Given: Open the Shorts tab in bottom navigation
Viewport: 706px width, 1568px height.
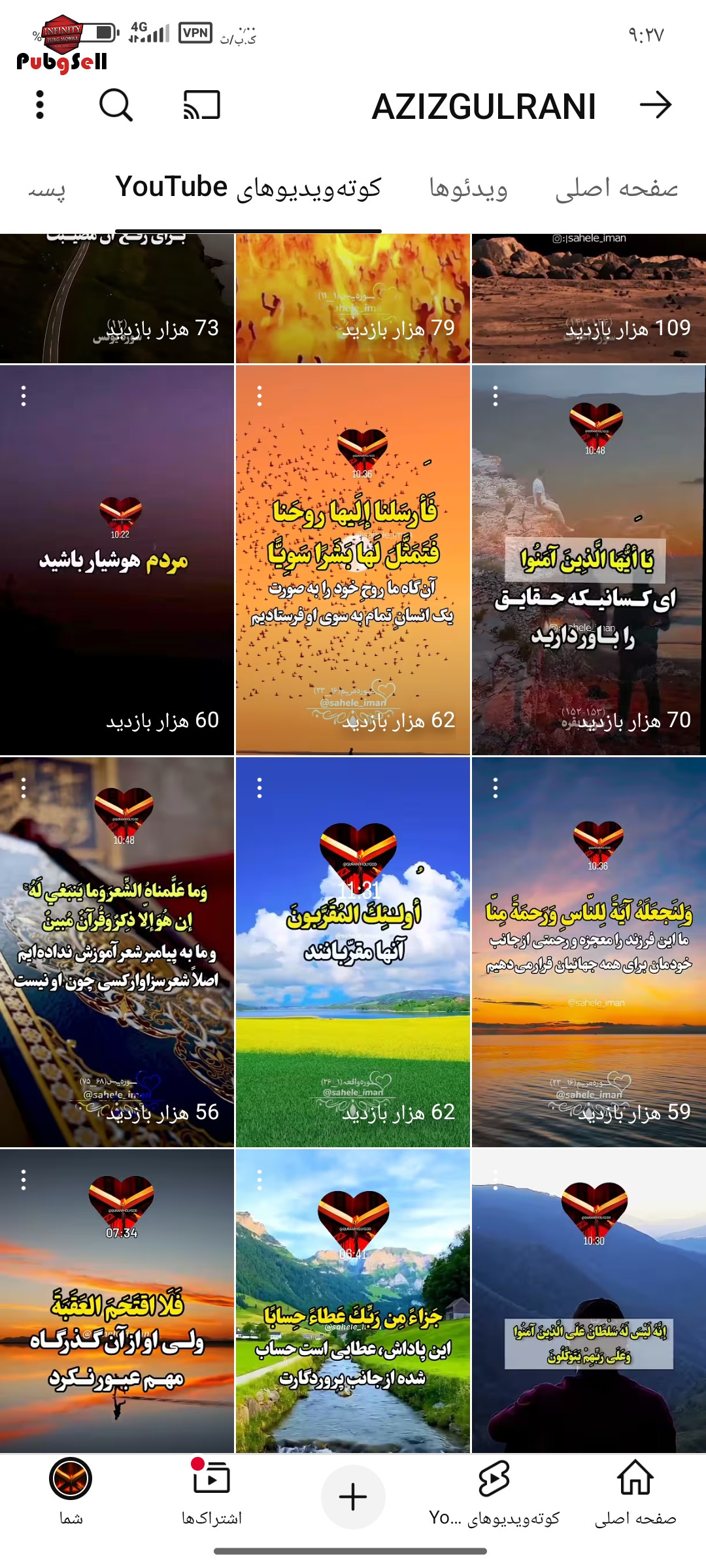Looking at the screenshot, I should pos(494,1492).
